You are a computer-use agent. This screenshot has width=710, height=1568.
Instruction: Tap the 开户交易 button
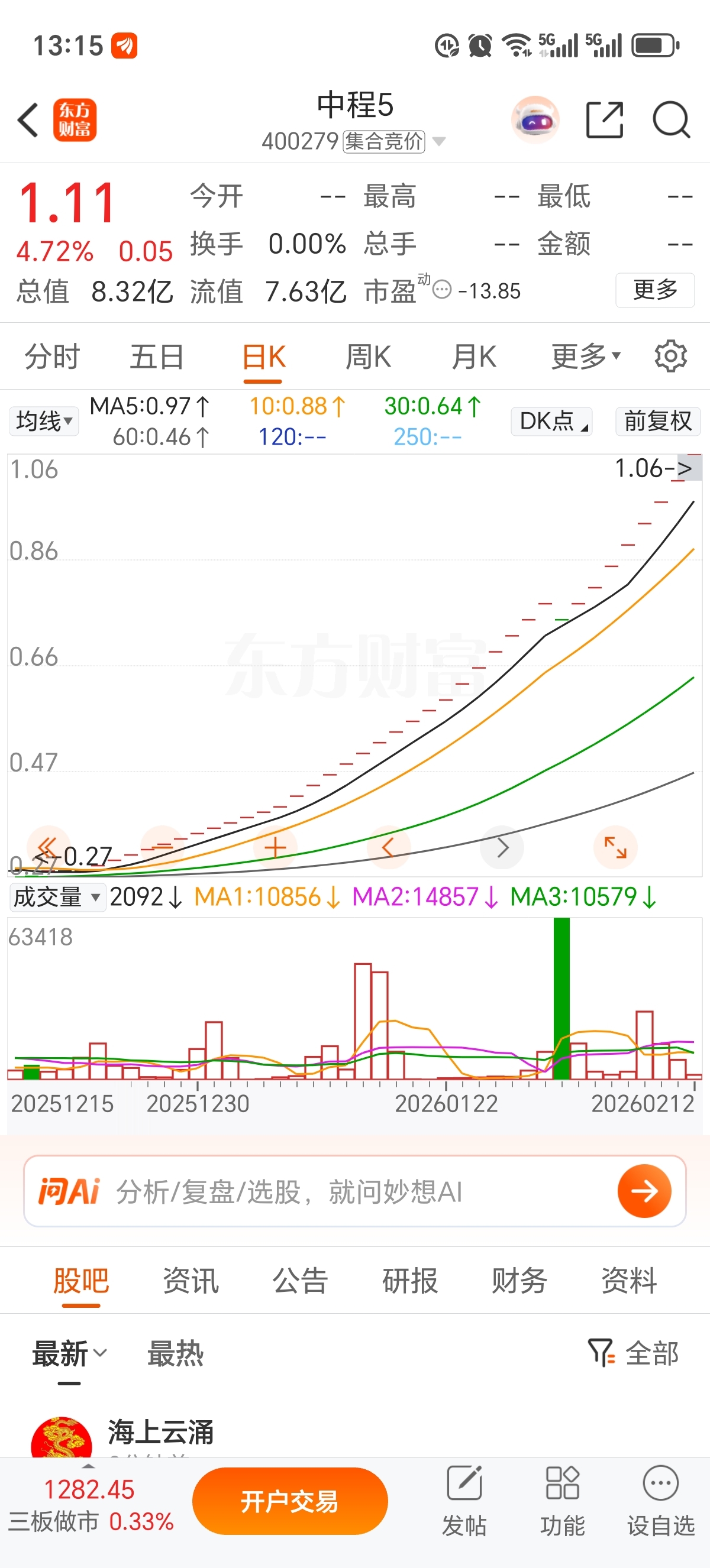(x=290, y=1501)
